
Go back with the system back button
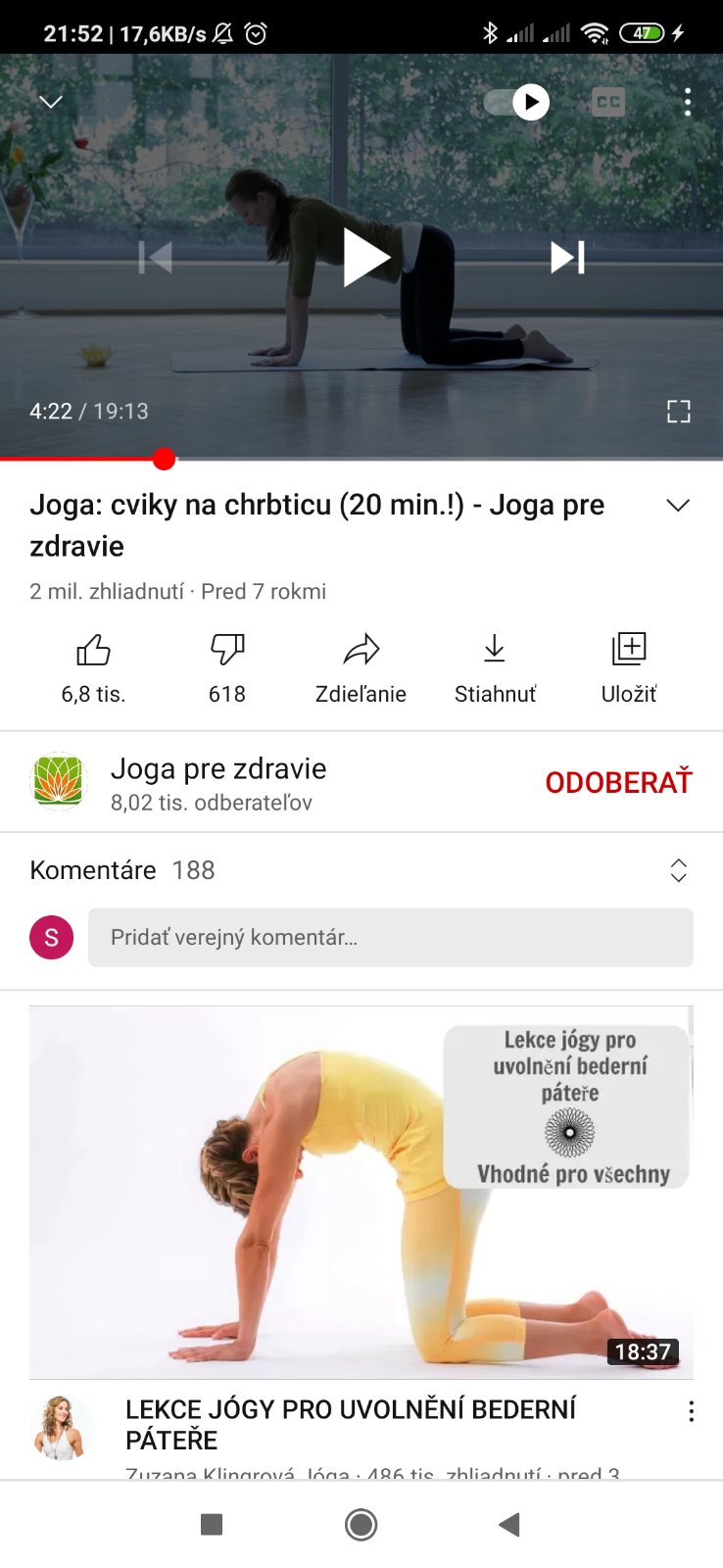(x=508, y=1525)
